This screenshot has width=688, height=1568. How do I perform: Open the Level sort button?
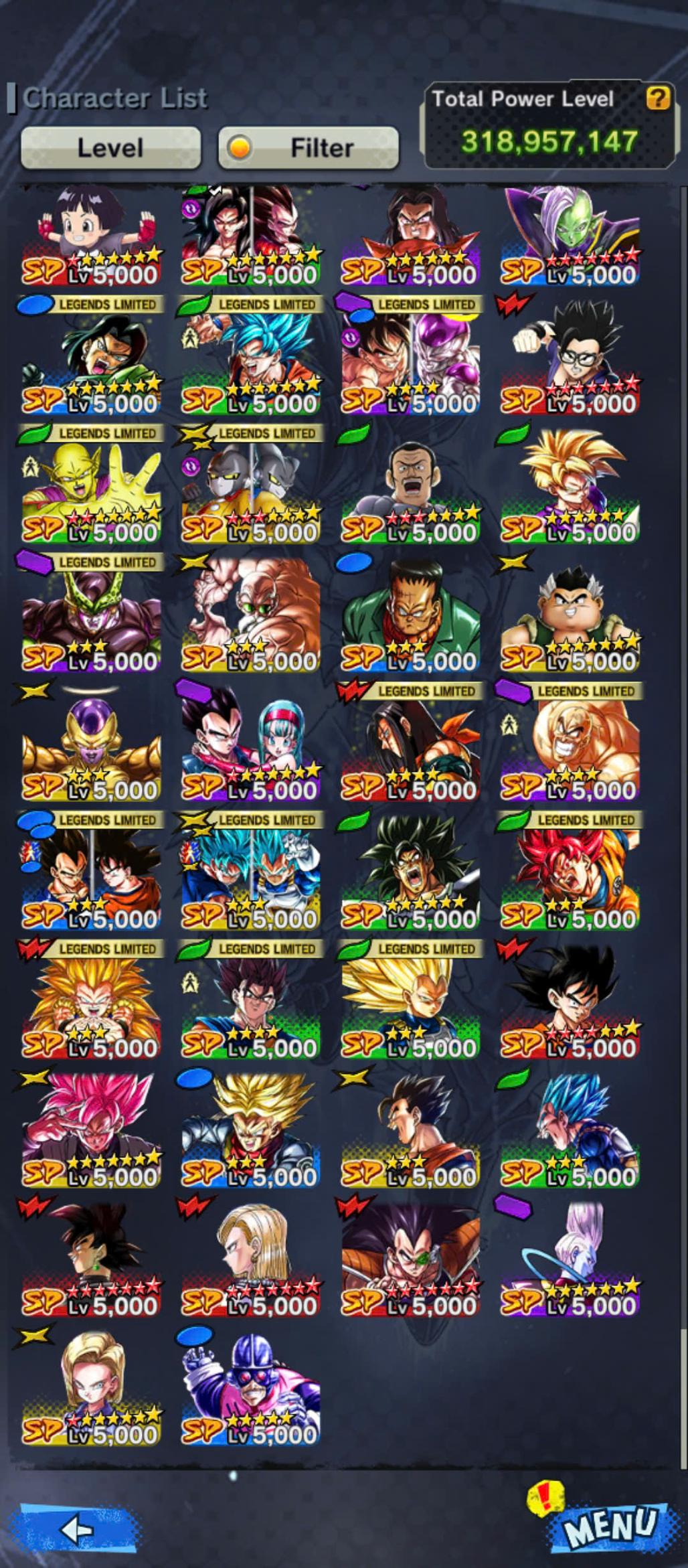pyautogui.click(x=110, y=147)
